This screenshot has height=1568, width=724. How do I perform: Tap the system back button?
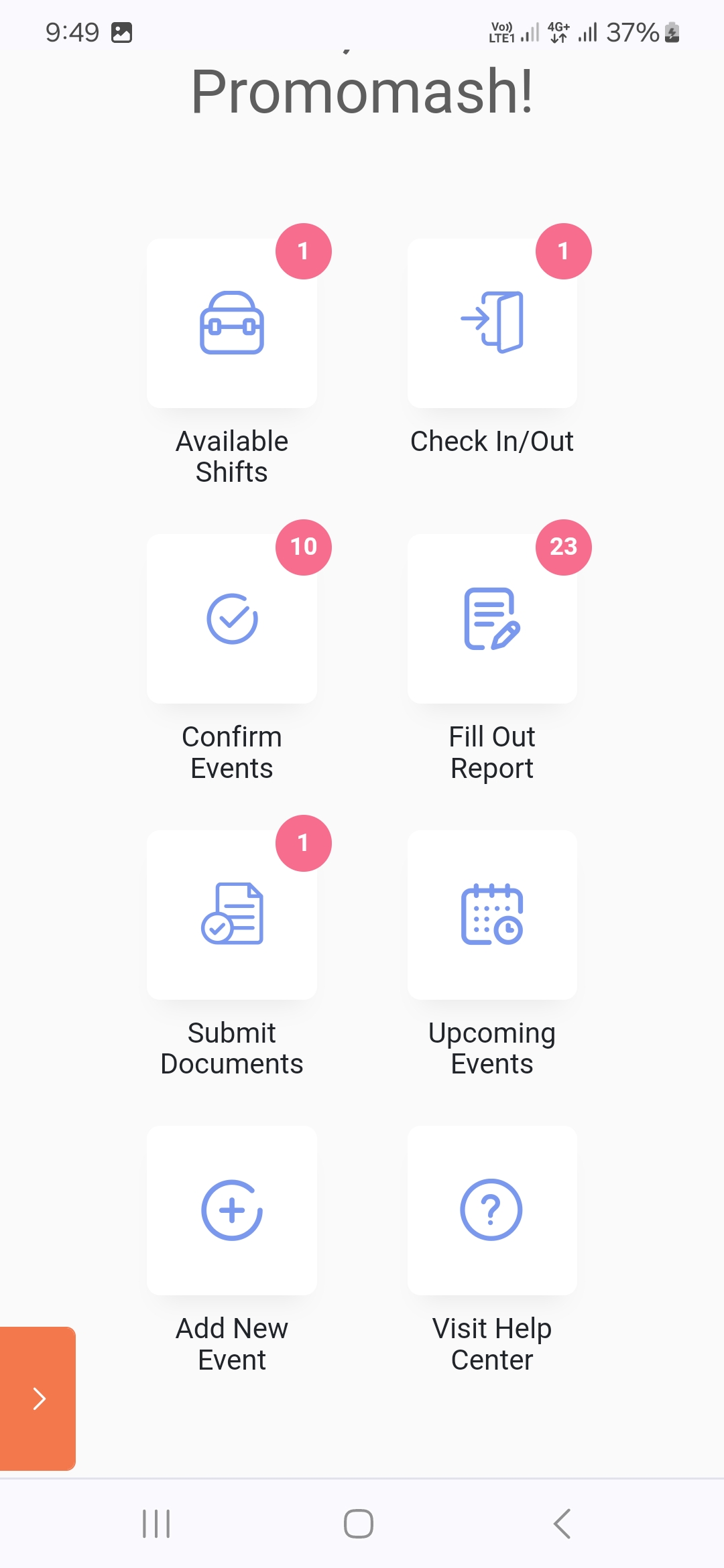pos(562,1524)
